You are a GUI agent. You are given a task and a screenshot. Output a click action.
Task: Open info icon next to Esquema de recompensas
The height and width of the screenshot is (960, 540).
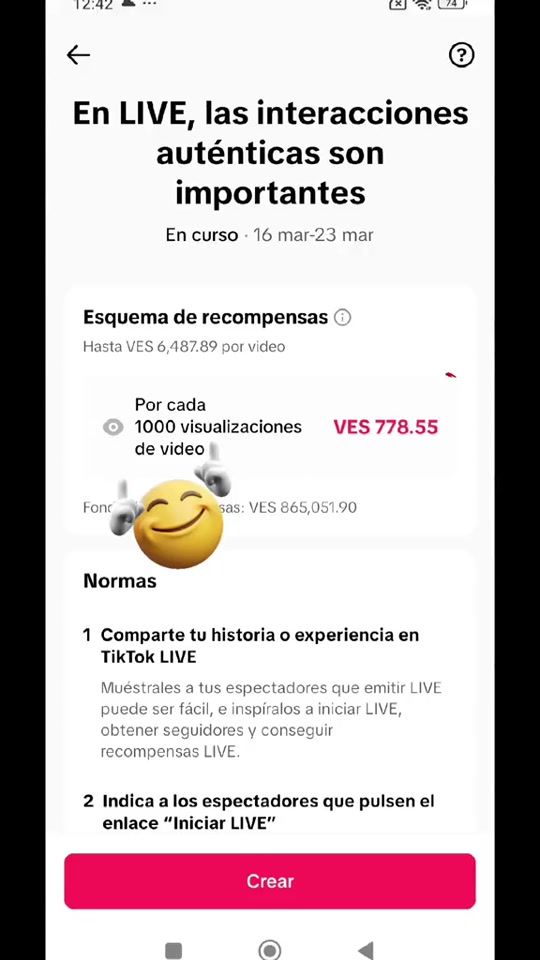(x=342, y=318)
